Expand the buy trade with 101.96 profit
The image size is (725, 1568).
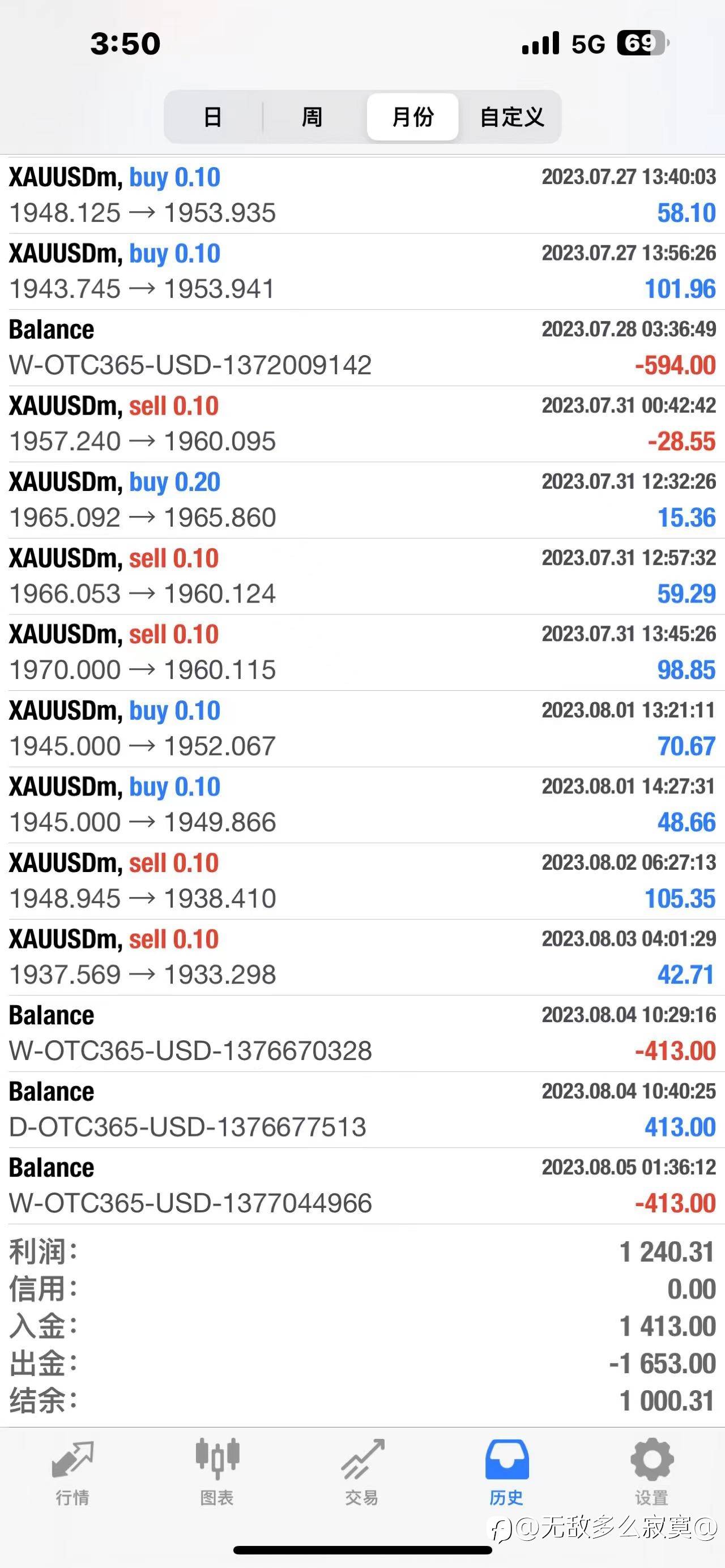(362, 271)
